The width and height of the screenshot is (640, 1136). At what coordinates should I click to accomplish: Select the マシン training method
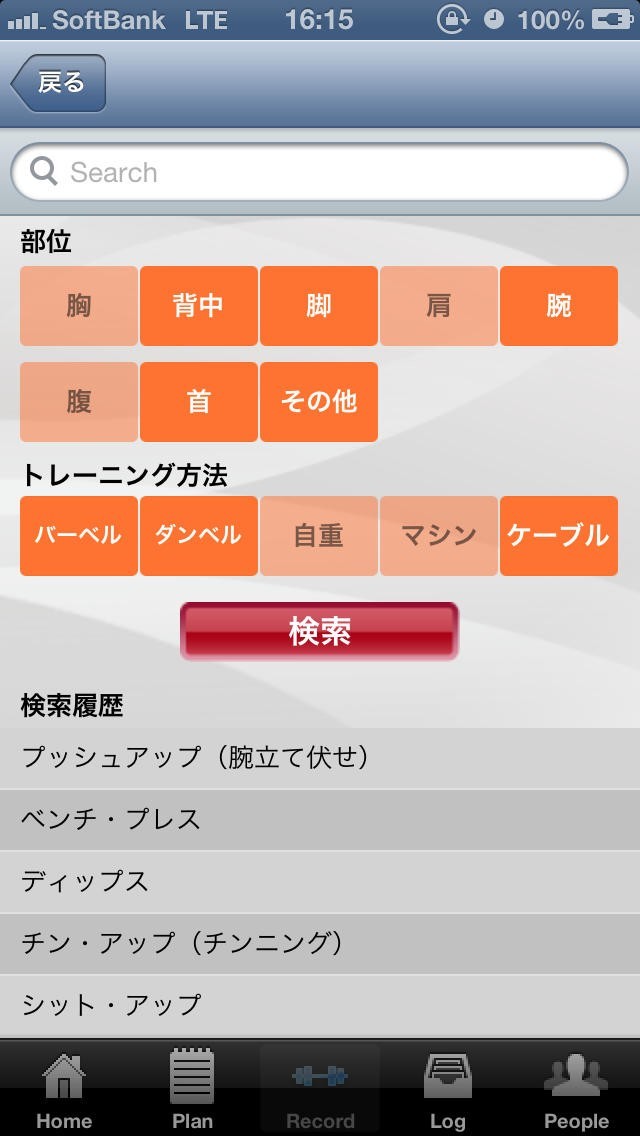tap(439, 536)
